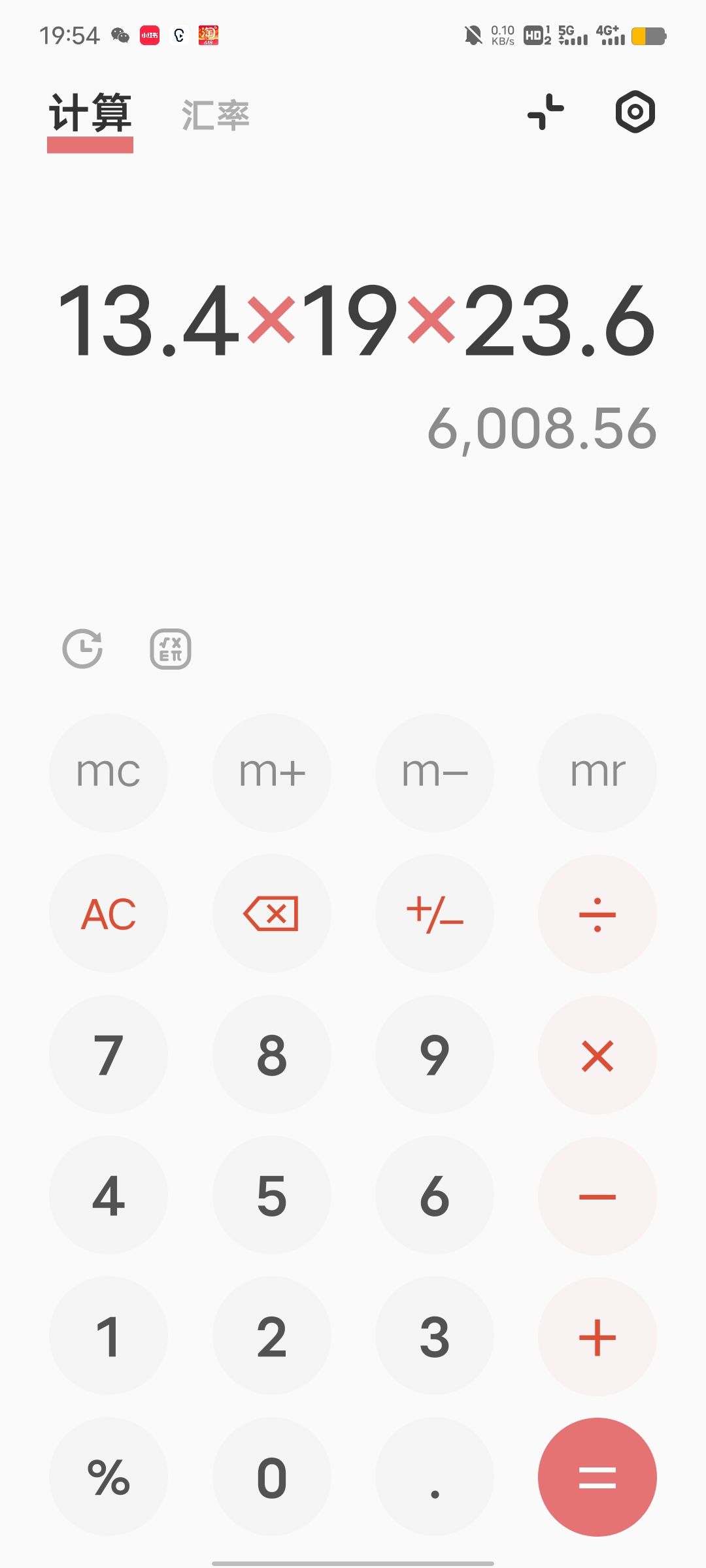Tap the percent key
Screen dimensions: 706x1568
tap(109, 1477)
